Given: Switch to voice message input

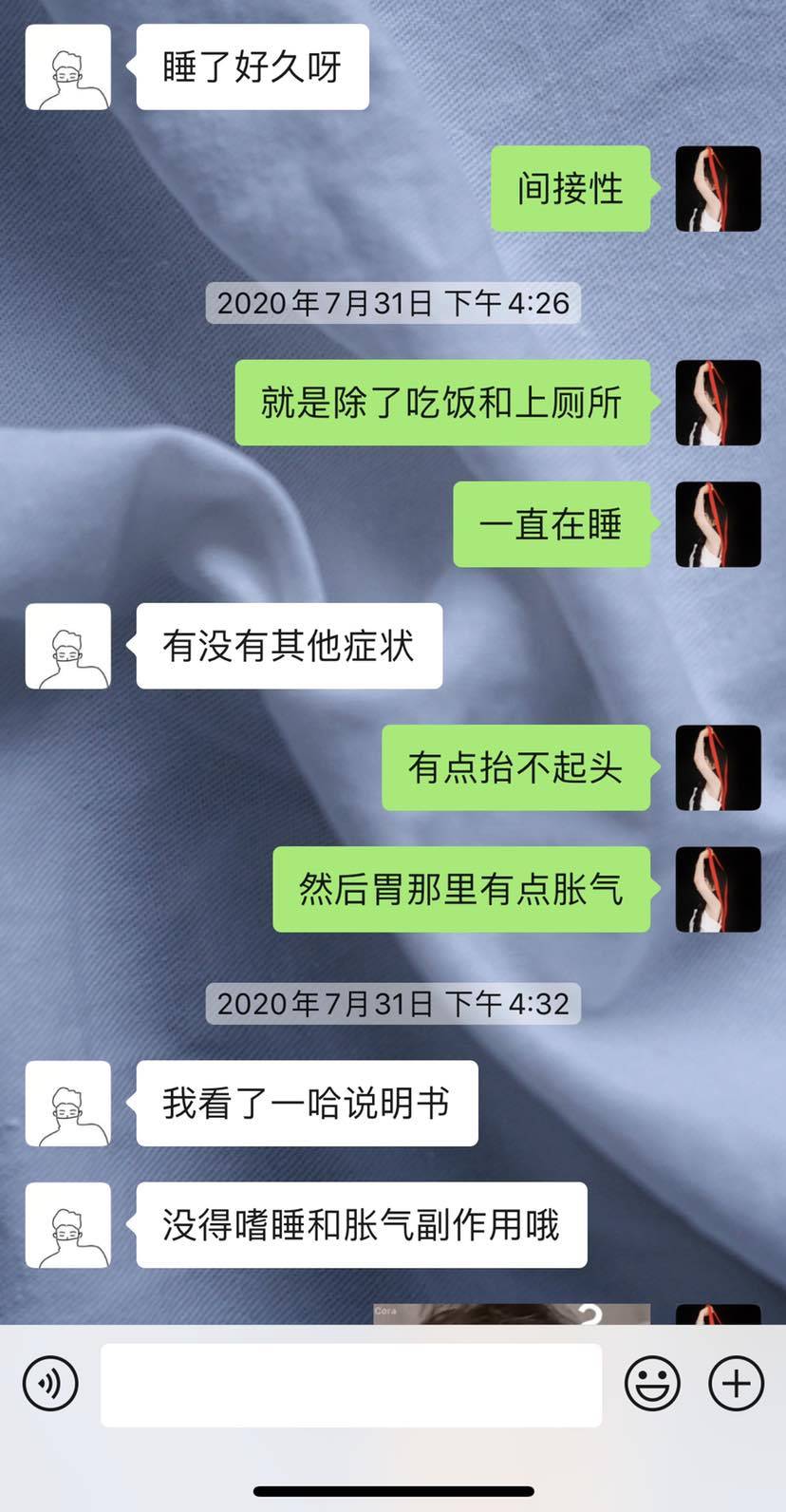Looking at the screenshot, I should (x=50, y=1384).
